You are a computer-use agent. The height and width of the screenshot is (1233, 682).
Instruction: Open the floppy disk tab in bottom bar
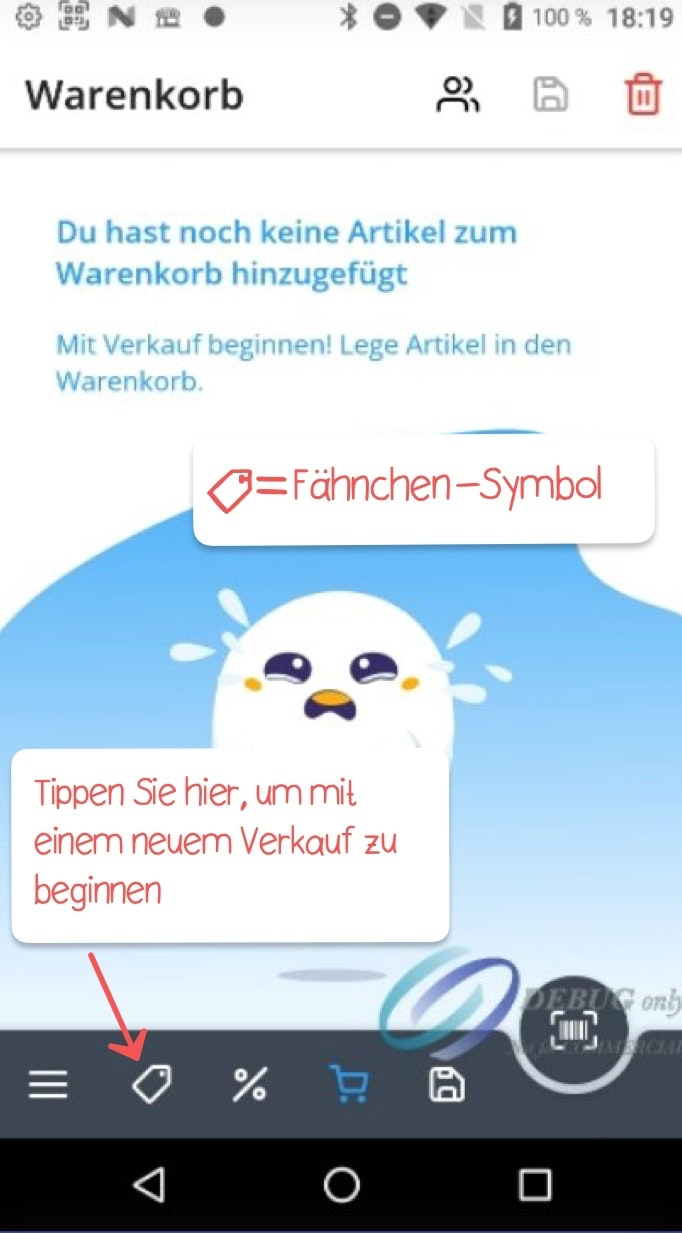446,1085
